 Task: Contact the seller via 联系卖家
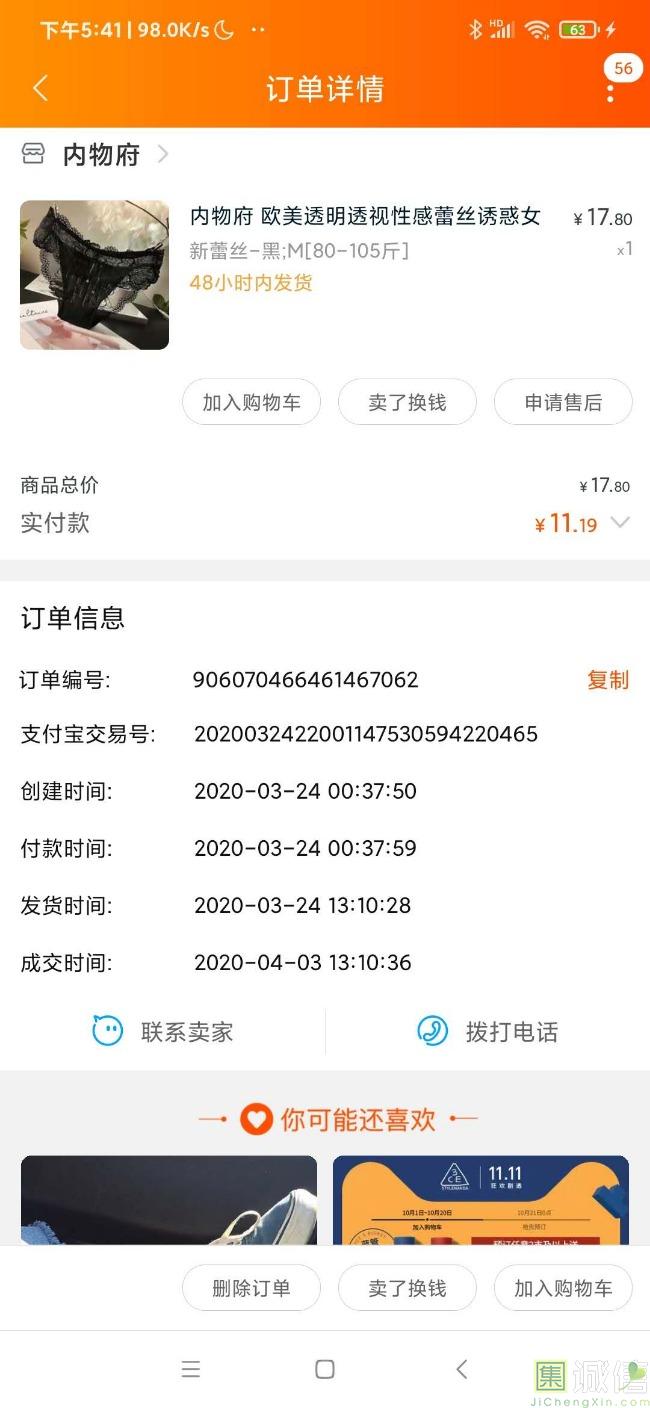(x=163, y=1031)
